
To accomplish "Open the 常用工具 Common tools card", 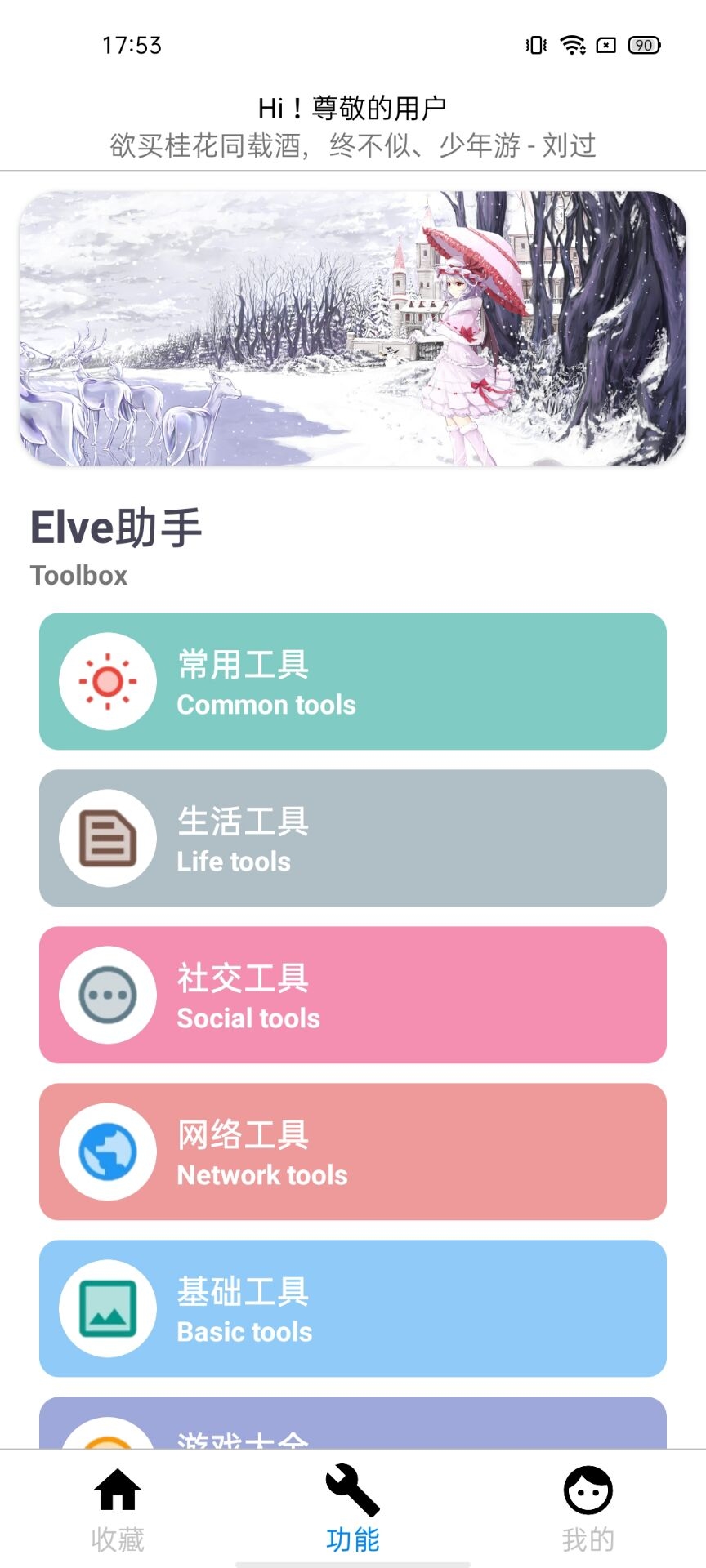I will click(353, 681).
